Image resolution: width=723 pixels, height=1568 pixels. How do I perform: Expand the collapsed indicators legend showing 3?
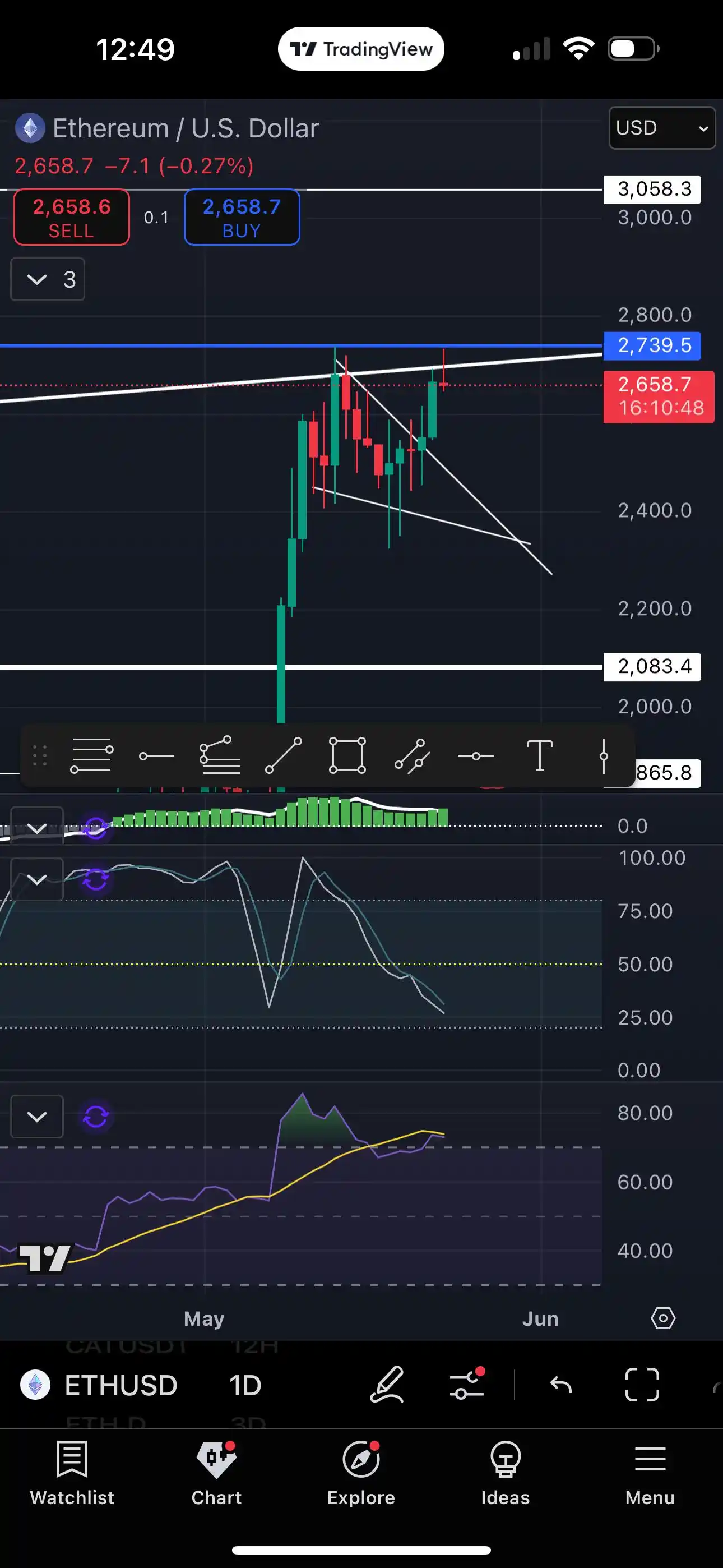[48, 279]
